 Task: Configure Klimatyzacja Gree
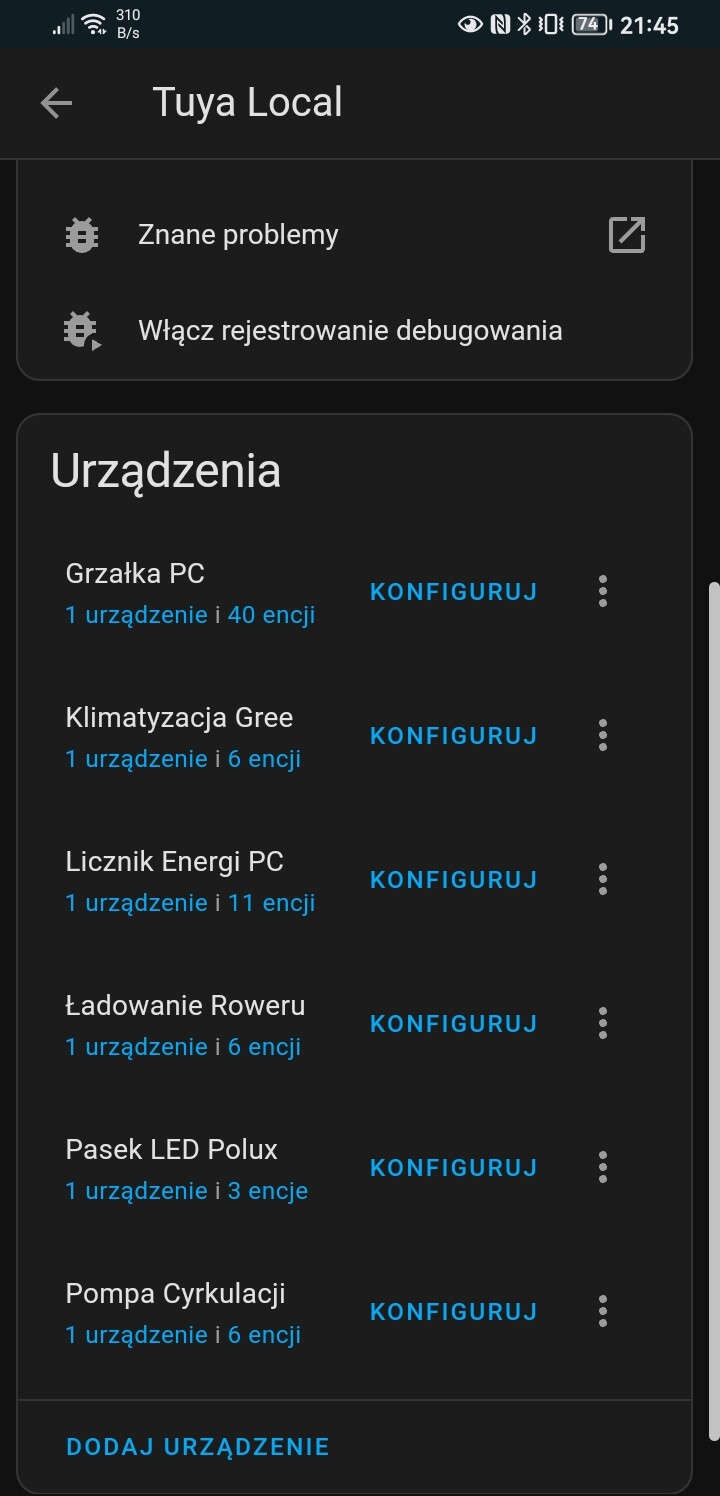tap(453, 736)
